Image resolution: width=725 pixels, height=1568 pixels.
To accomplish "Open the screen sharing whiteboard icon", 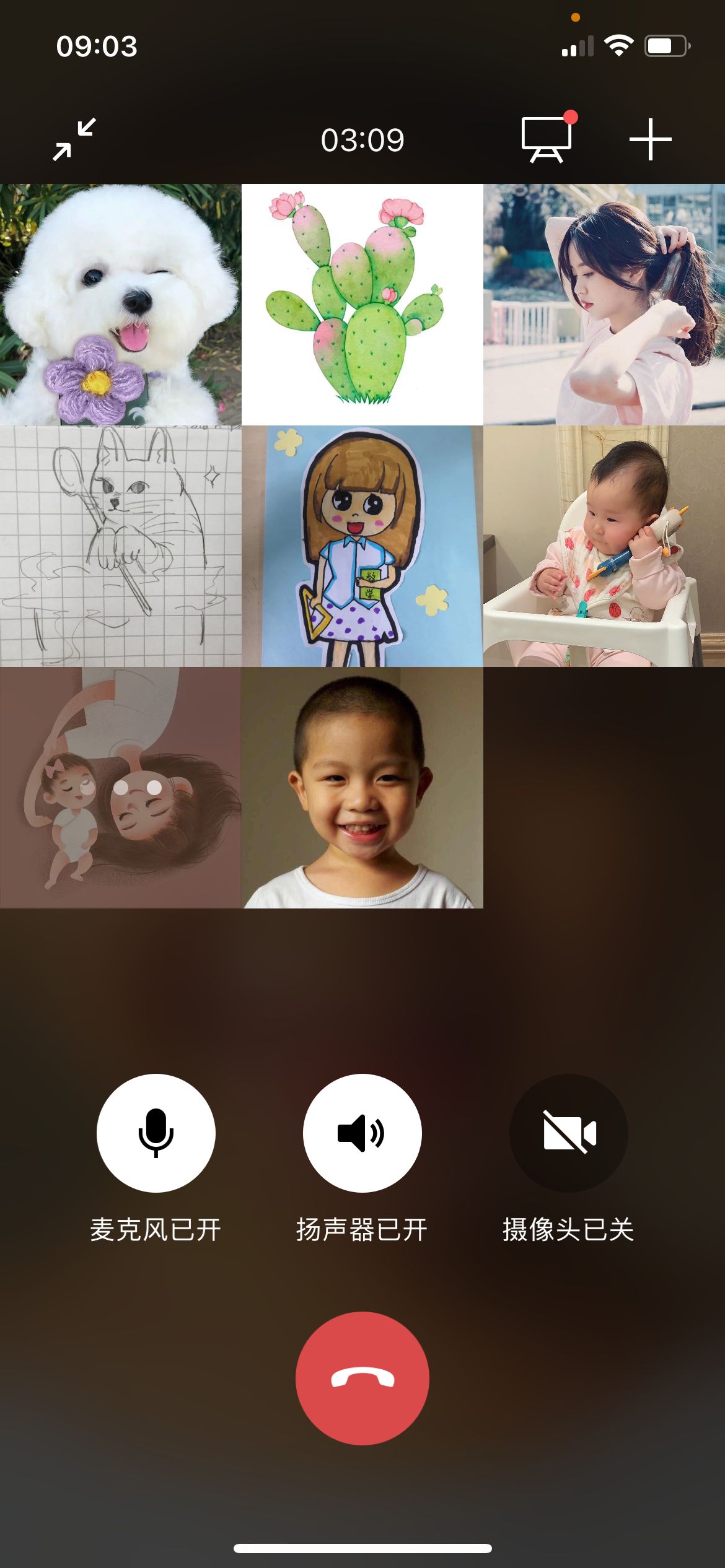I will [546, 139].
